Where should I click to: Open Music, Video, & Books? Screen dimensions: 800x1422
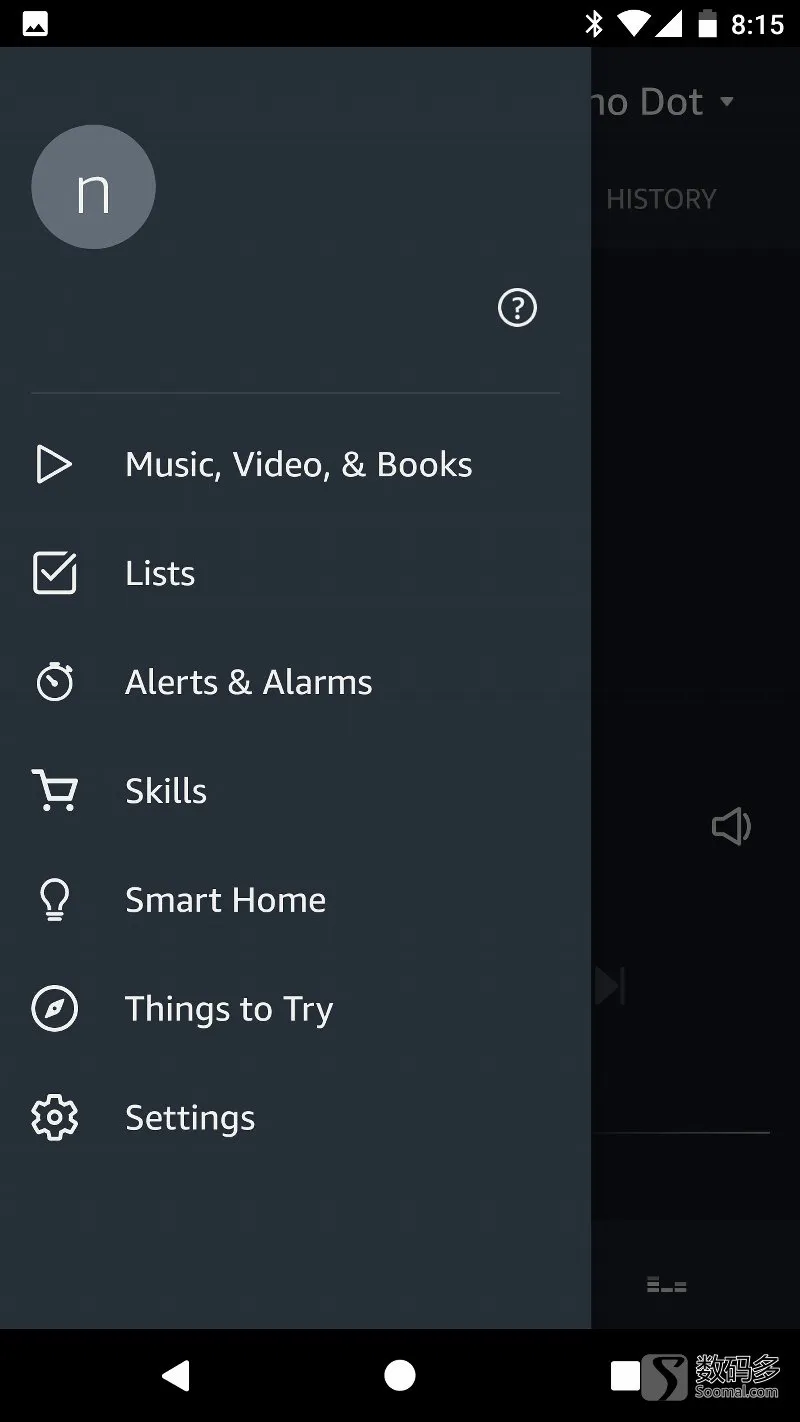click(x=295, y=465)
